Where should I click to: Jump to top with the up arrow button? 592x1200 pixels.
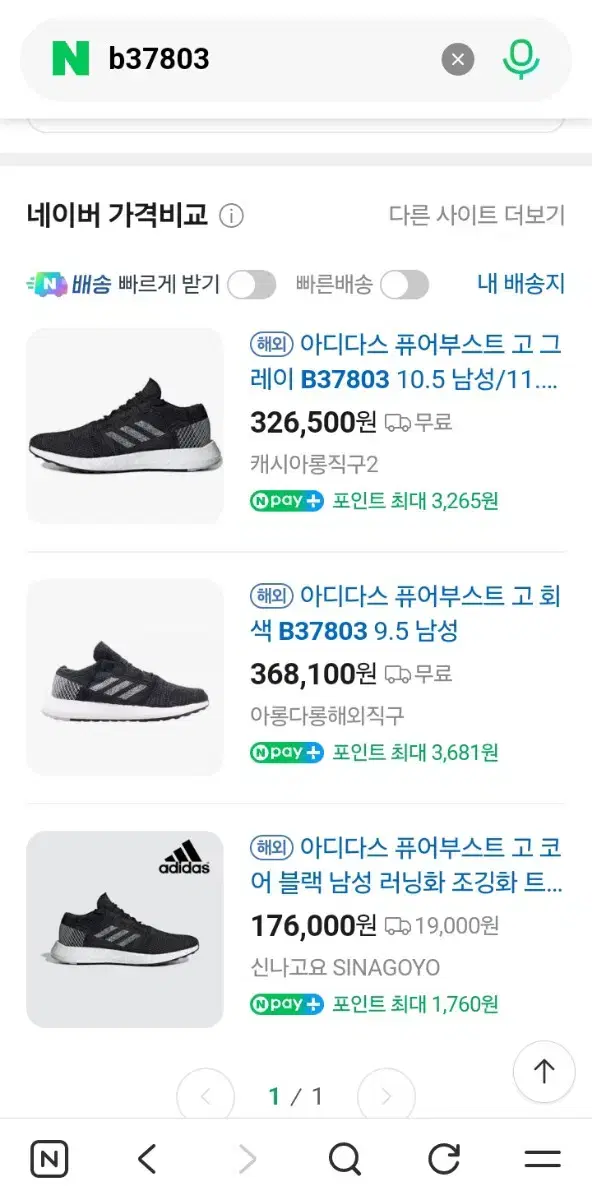point(544,1072)
